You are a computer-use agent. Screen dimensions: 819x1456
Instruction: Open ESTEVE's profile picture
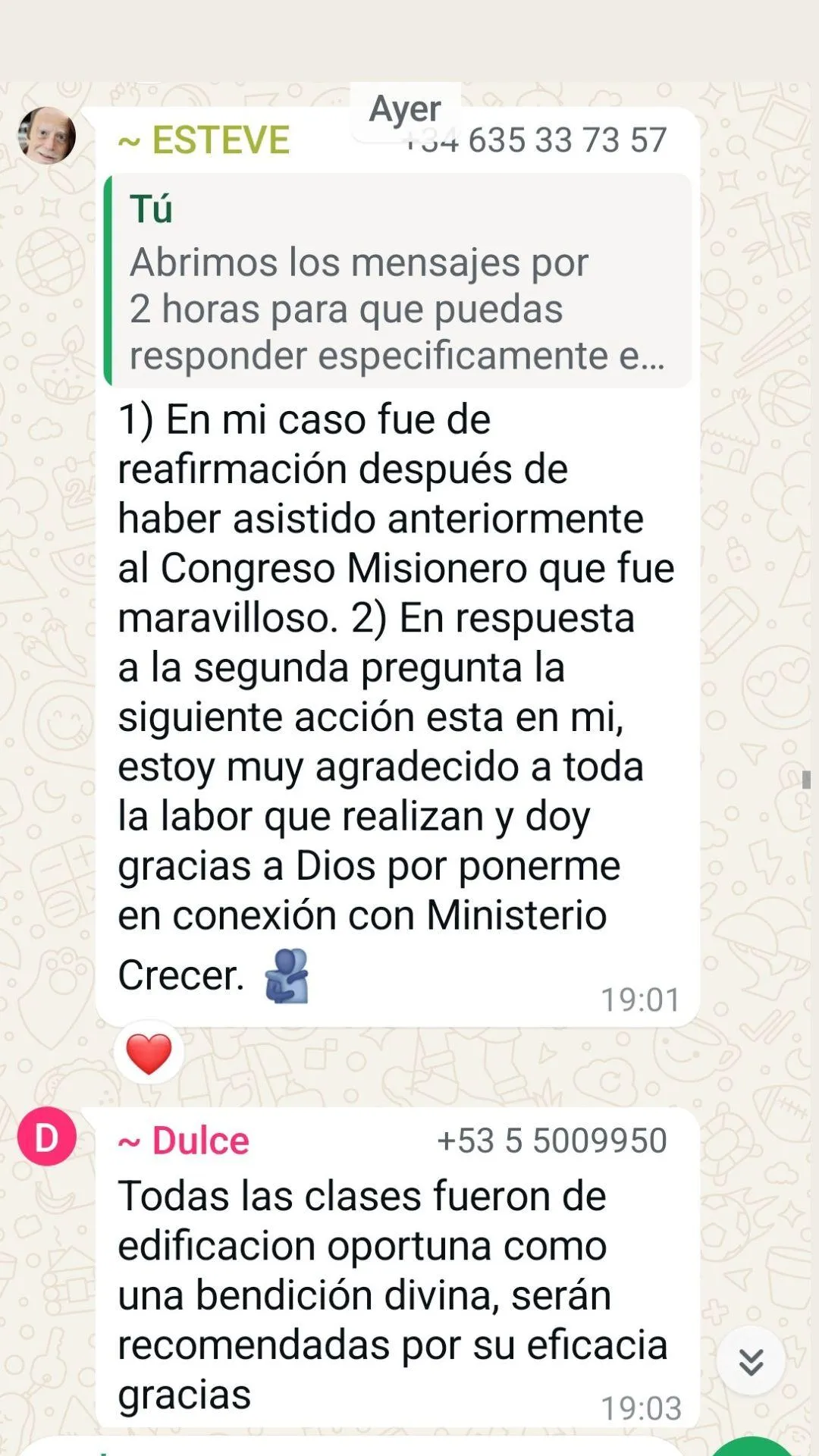[47, 136]
